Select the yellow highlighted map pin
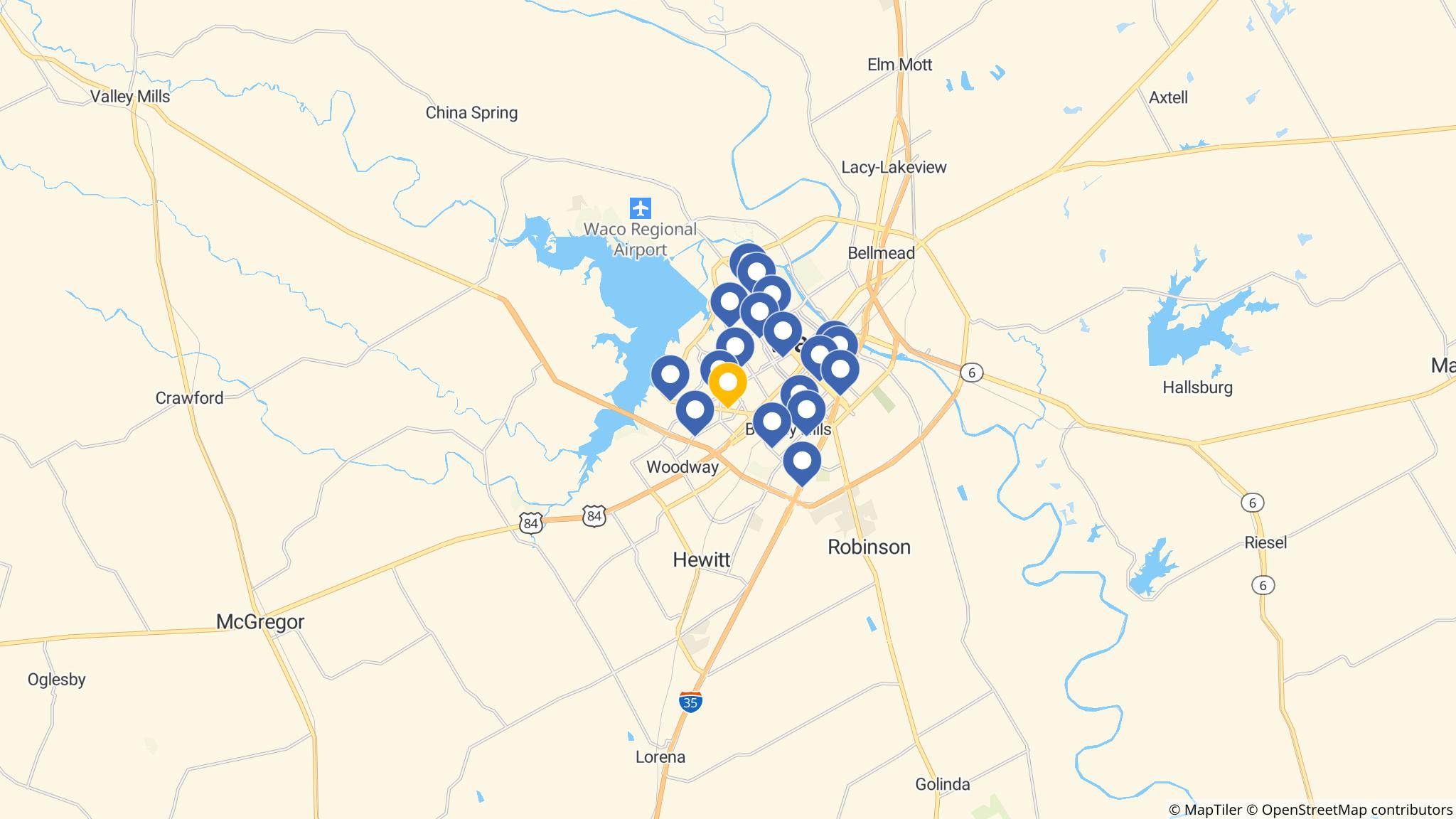1456x819 pixels. (x=728, y=382)
